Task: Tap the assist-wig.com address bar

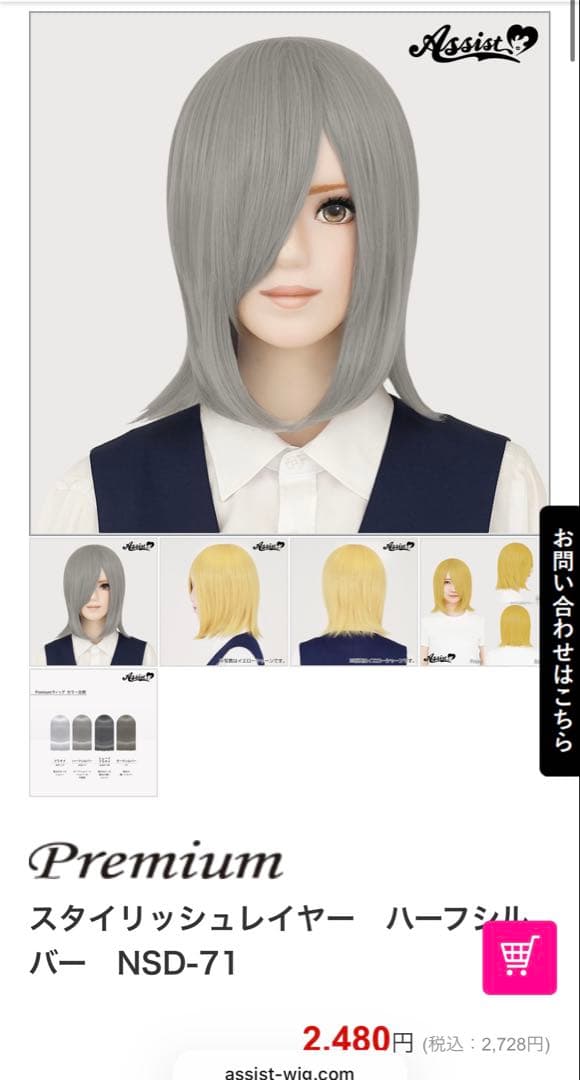Action: (x=289, y=1072)
